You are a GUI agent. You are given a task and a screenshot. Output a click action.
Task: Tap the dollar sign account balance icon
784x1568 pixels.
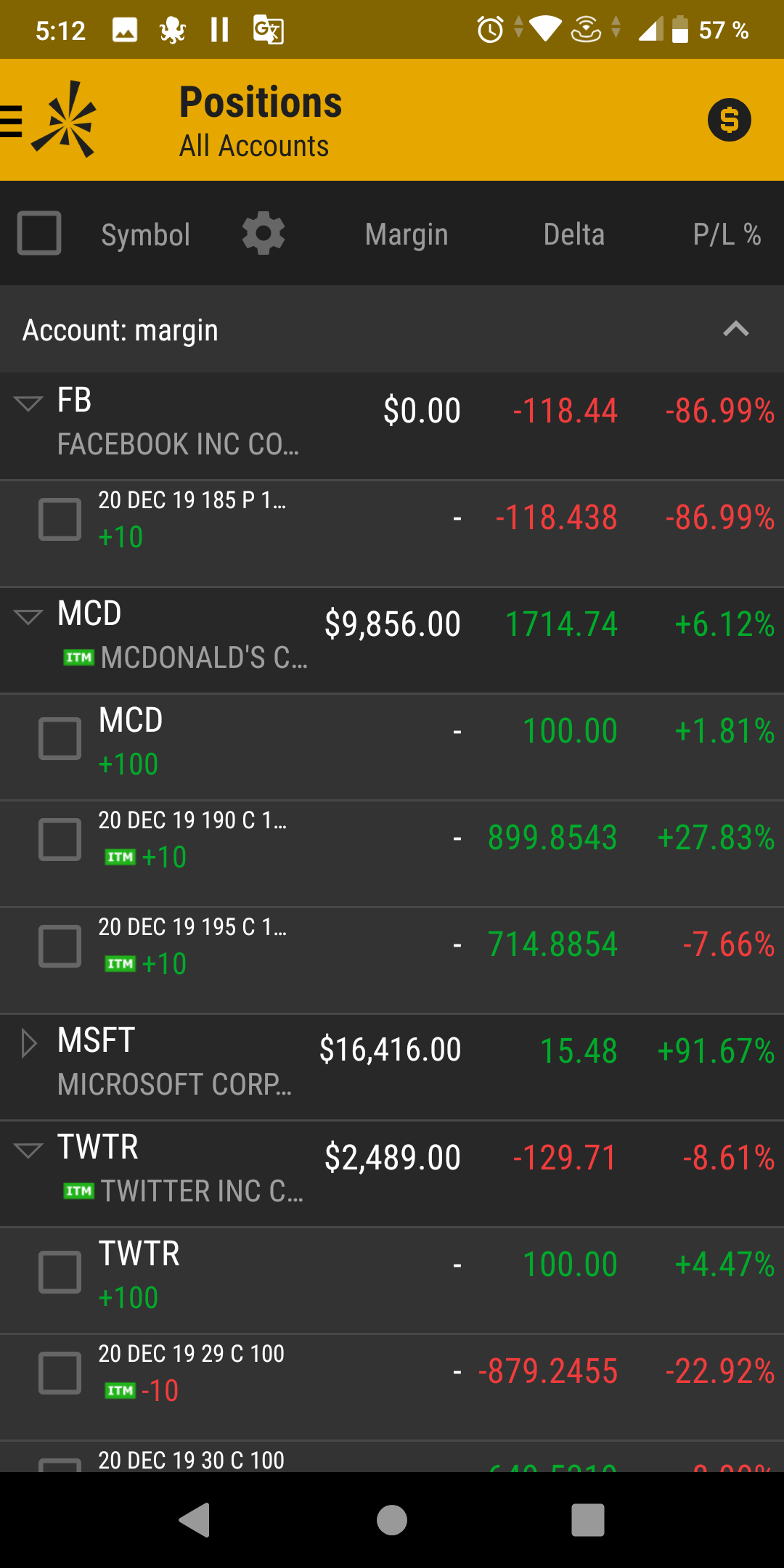[729, 121]
